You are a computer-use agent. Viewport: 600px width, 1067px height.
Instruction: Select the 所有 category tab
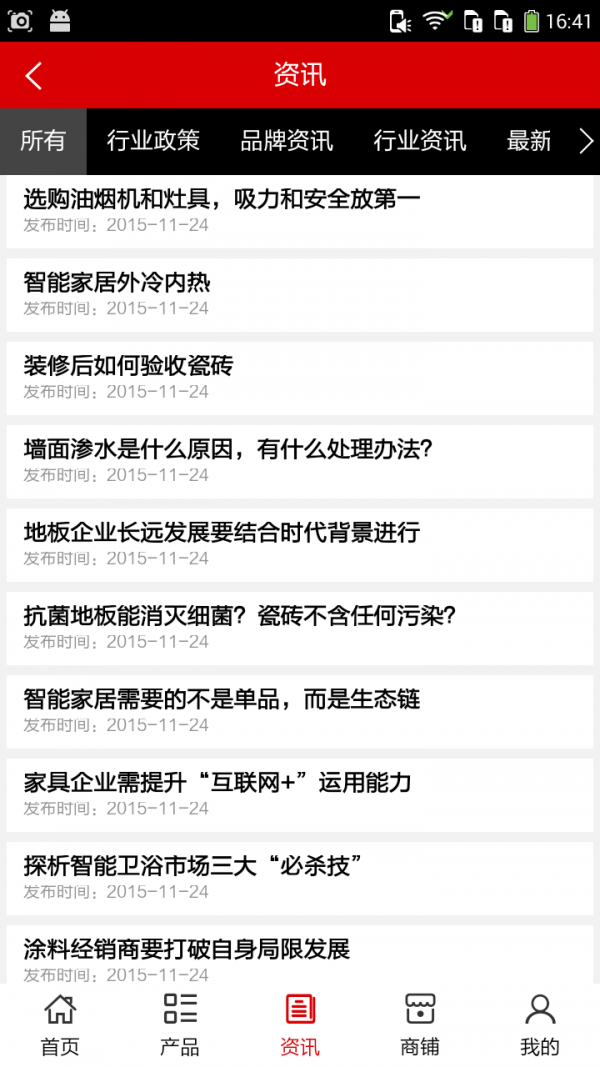tap(43, 141)
